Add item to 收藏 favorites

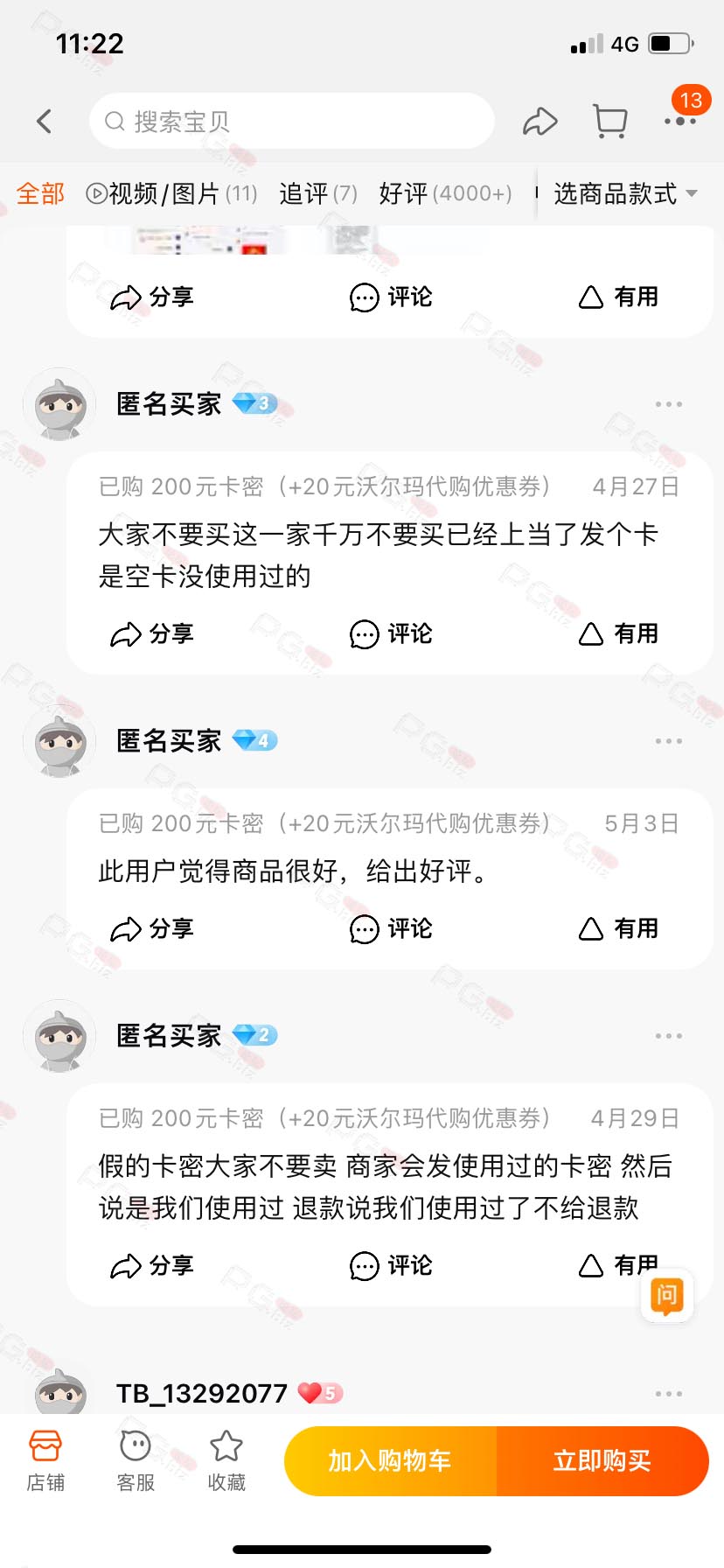coord(226,1460)
